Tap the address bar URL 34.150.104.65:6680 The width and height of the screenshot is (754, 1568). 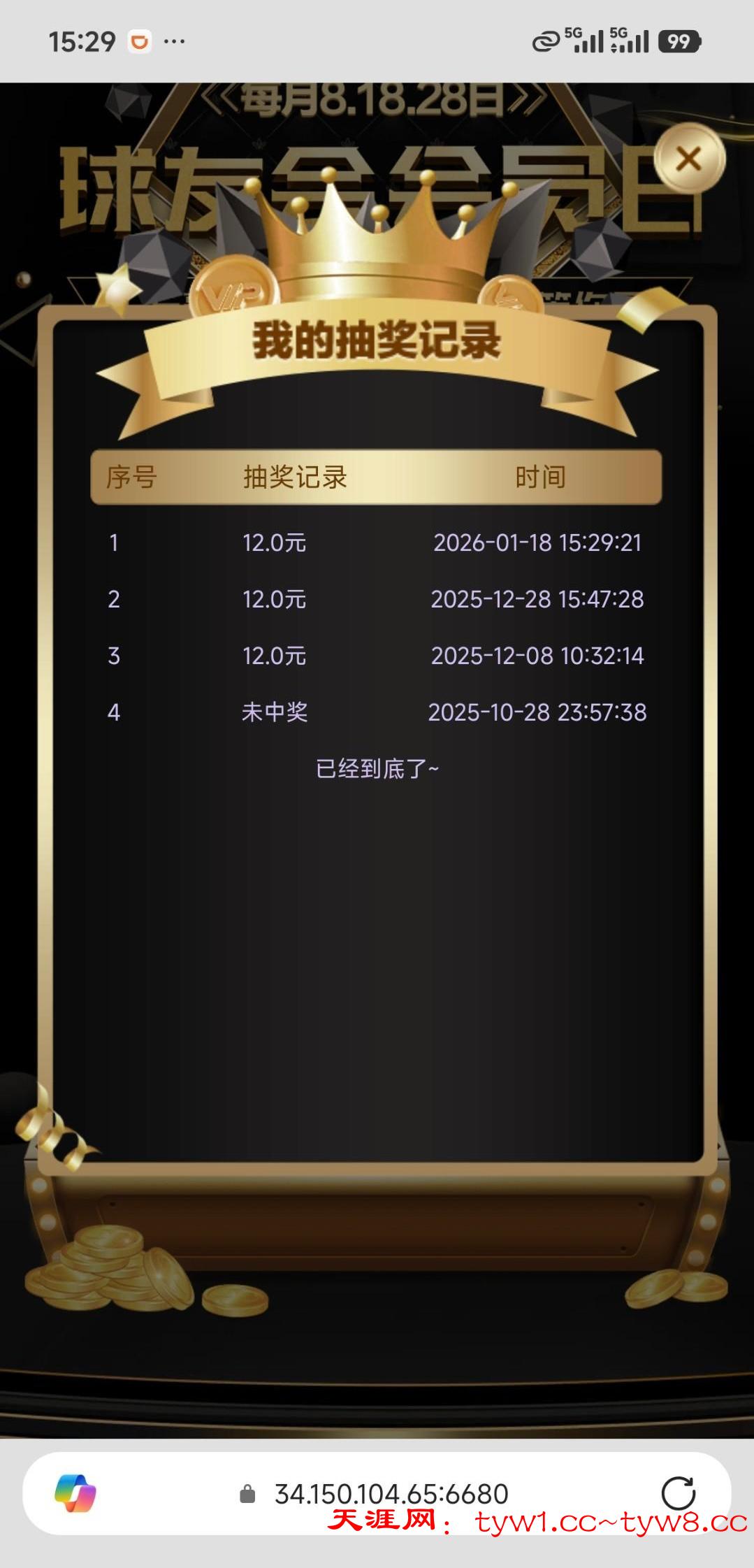[391, 1493]
